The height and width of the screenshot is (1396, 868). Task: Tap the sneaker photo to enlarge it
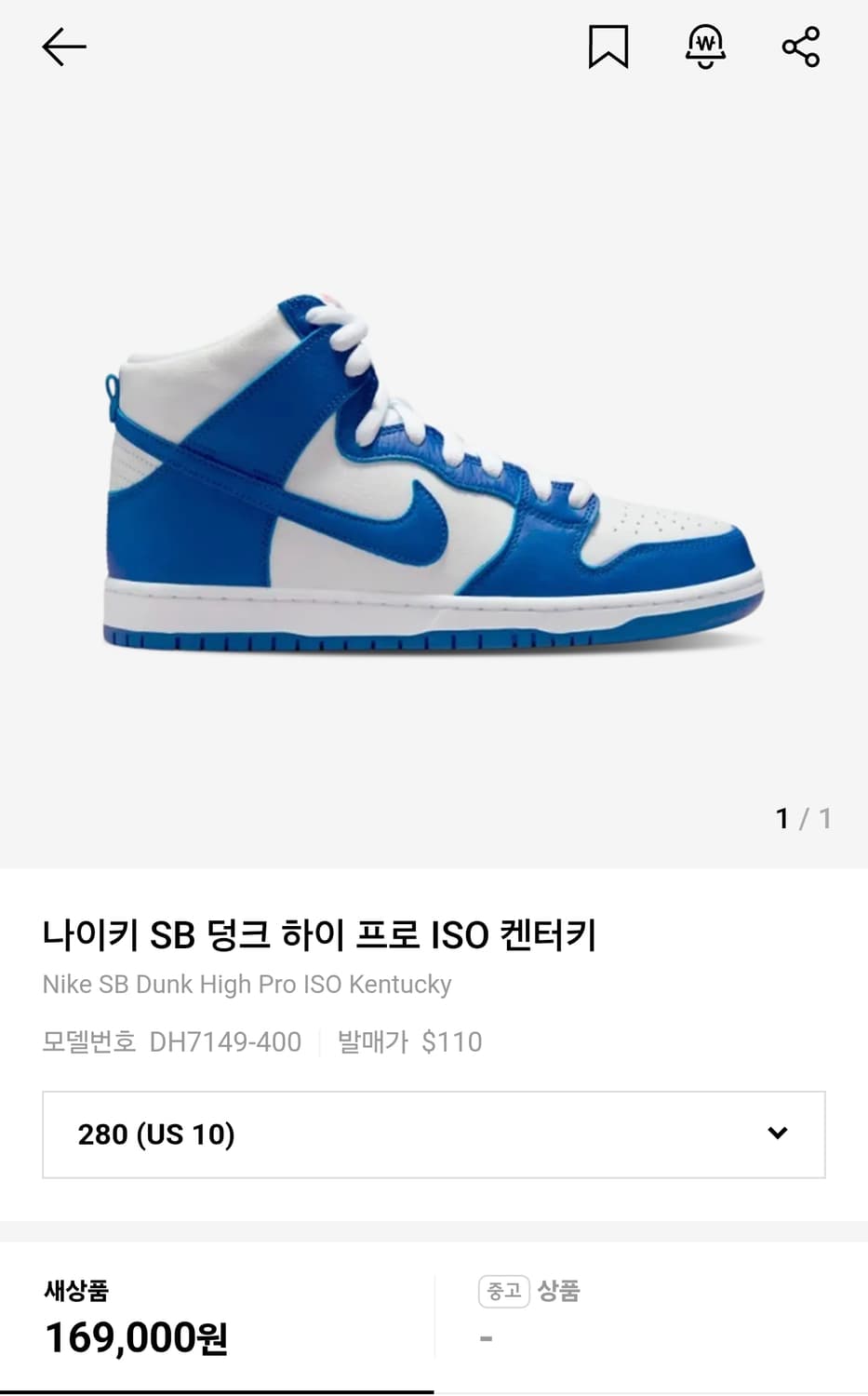(434, 475)
